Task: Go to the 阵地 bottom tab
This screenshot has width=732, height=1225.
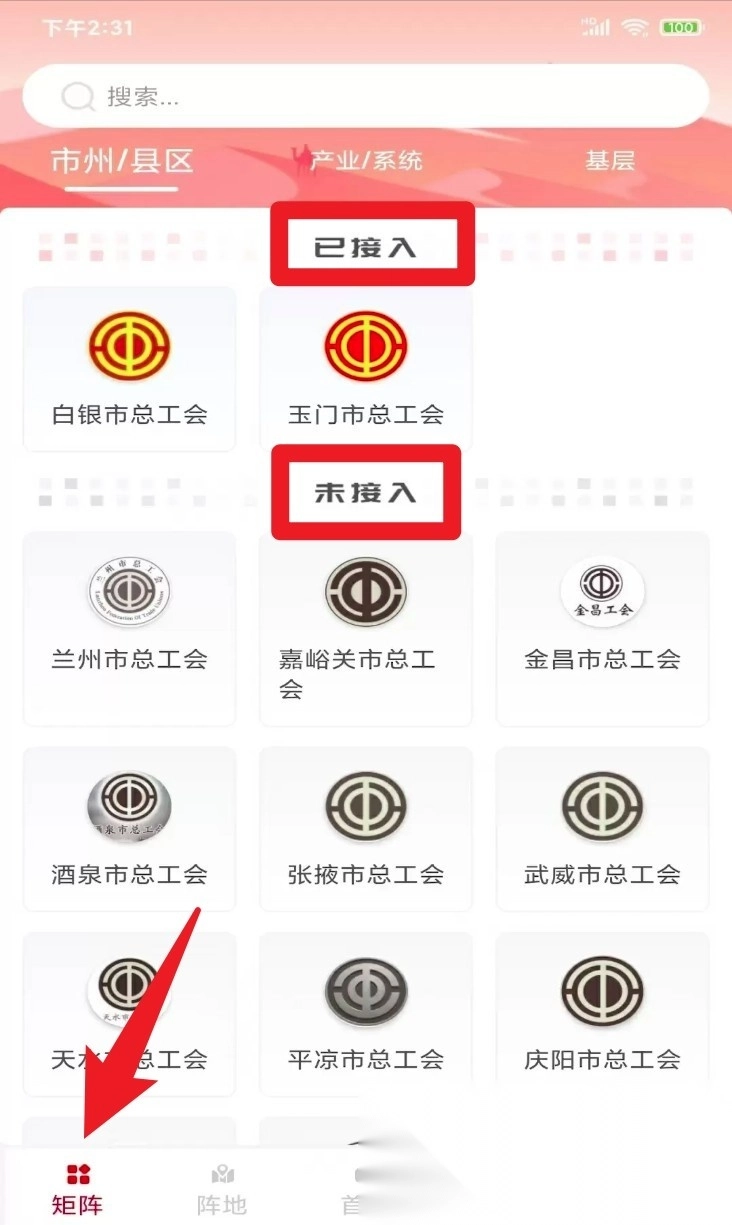Action: pyautogui.click(x=222, y=1188)
